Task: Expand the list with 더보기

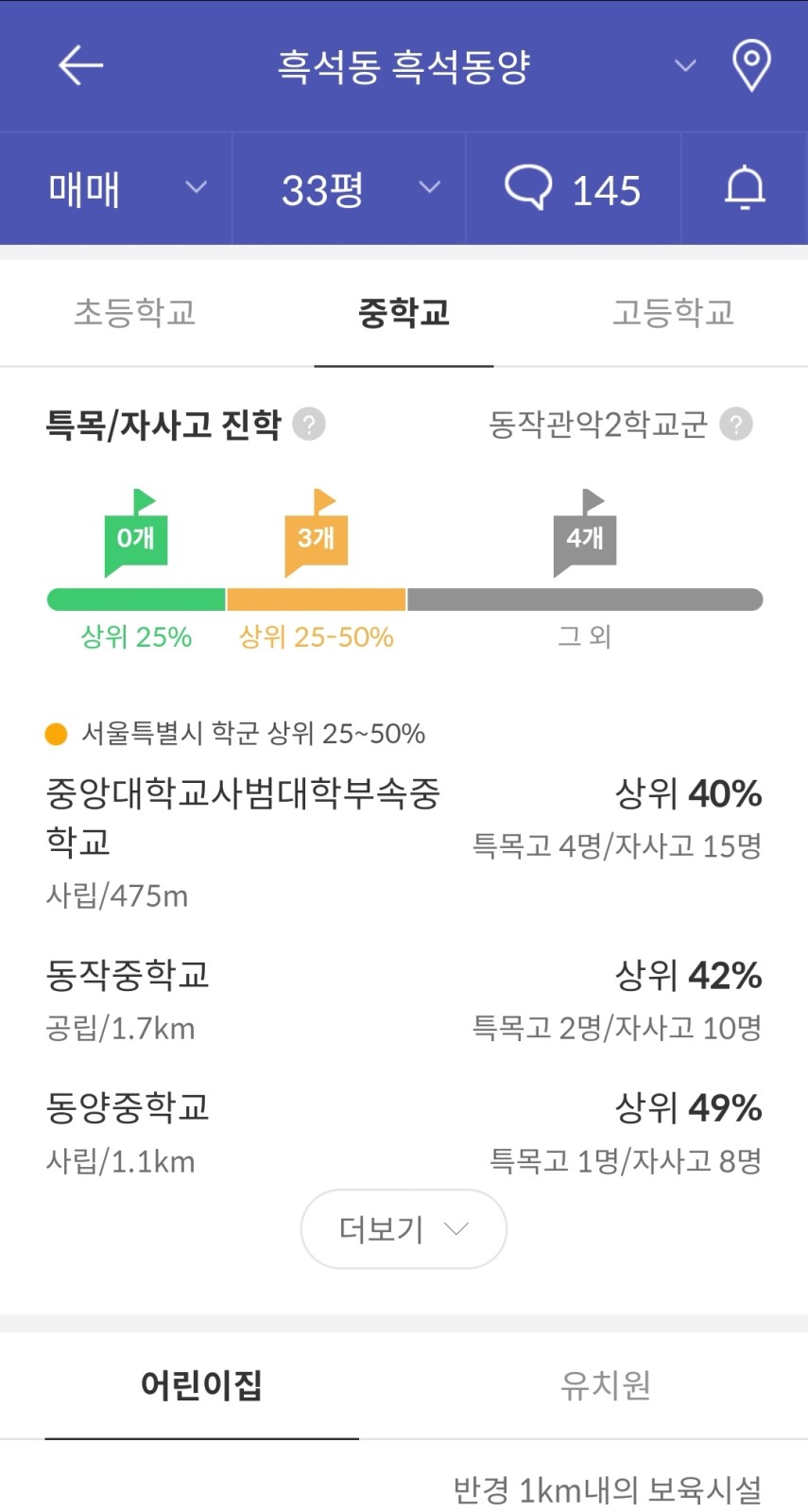Action: pyautogui.click(x=404, y=1228)
